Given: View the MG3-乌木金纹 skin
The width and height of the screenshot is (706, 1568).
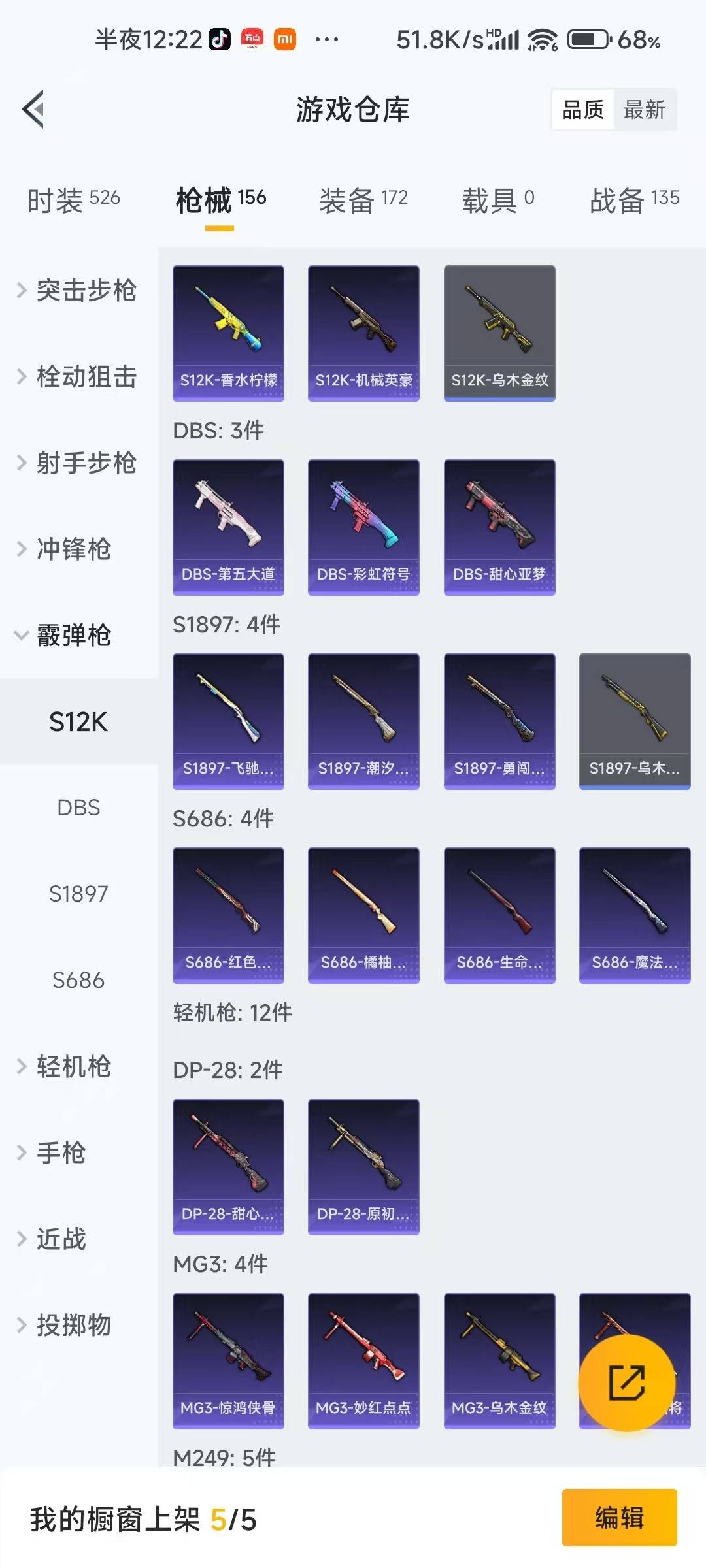Looking at the screenshot, I should (x=499, y=1361).
